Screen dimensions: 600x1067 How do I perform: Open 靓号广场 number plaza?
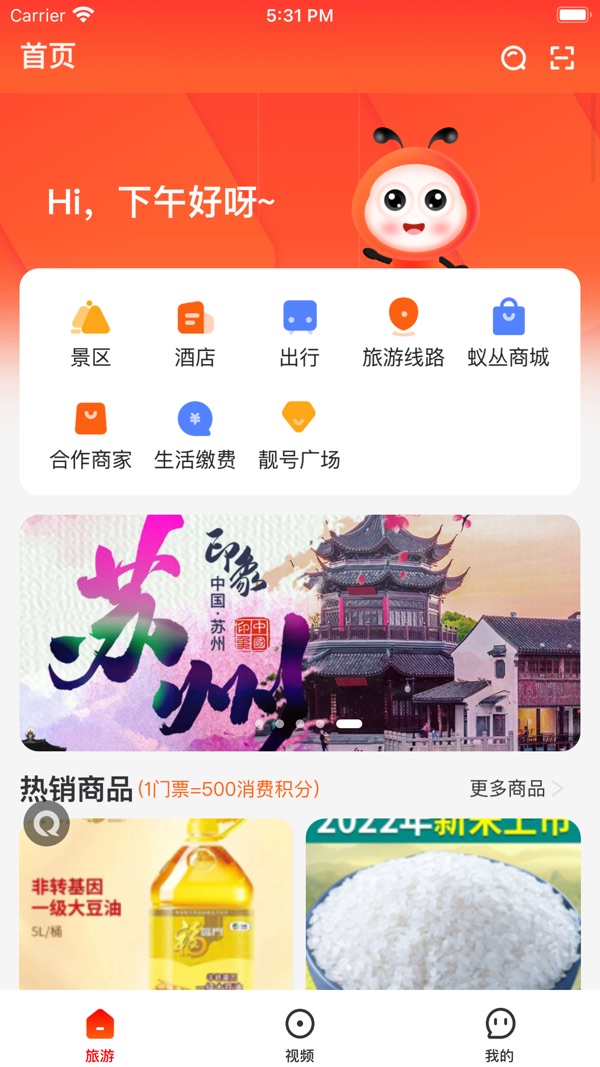[x=299, y=436]
